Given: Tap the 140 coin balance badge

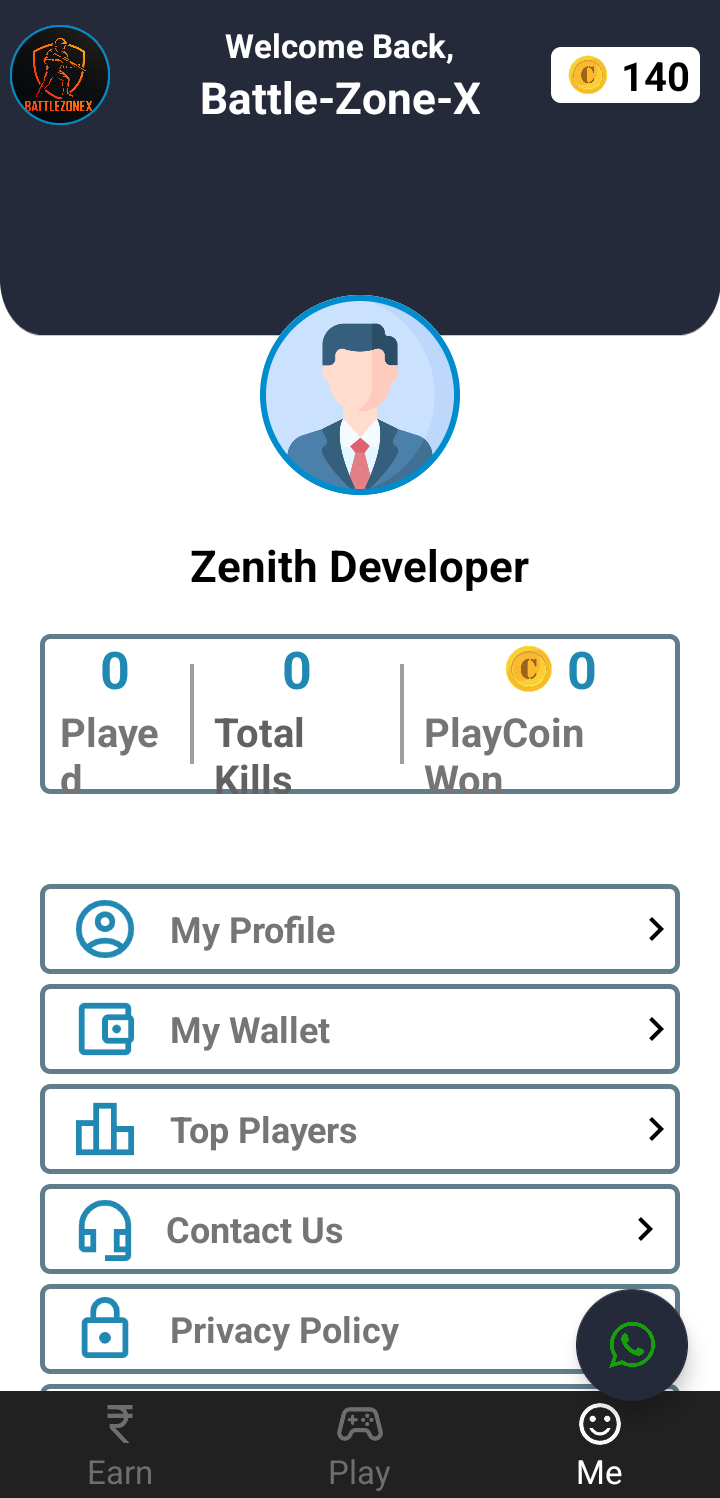Looking at the screenshot, I should [x=626, y=76].
